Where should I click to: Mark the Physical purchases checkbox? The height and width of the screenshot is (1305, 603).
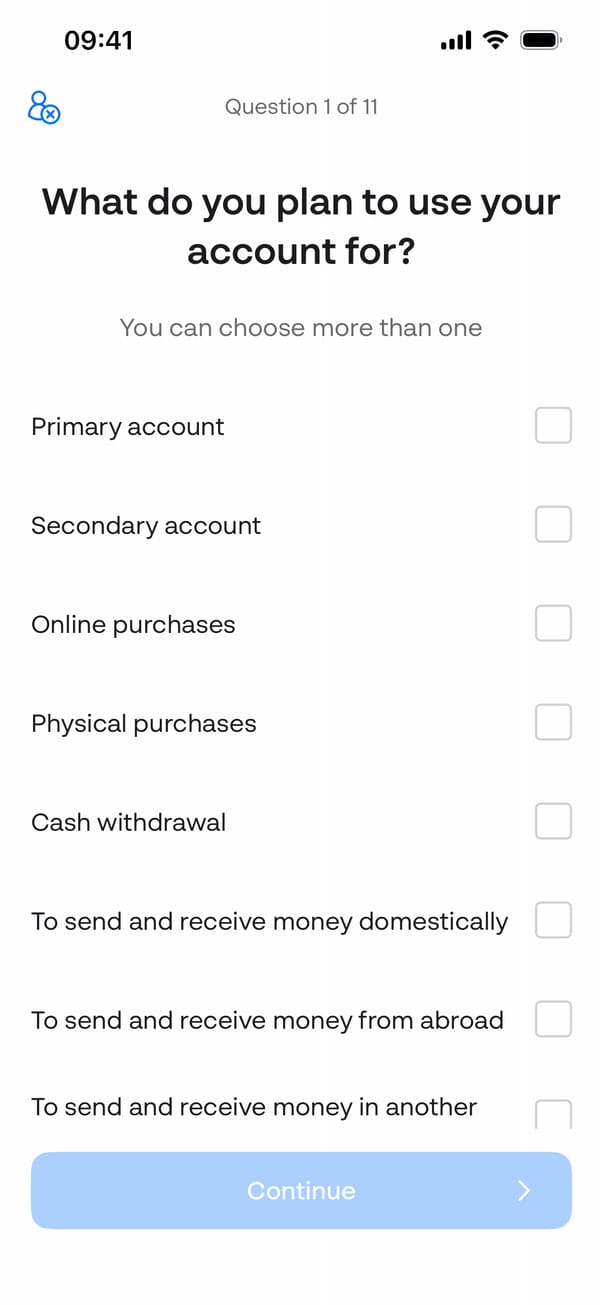[553, 722]
